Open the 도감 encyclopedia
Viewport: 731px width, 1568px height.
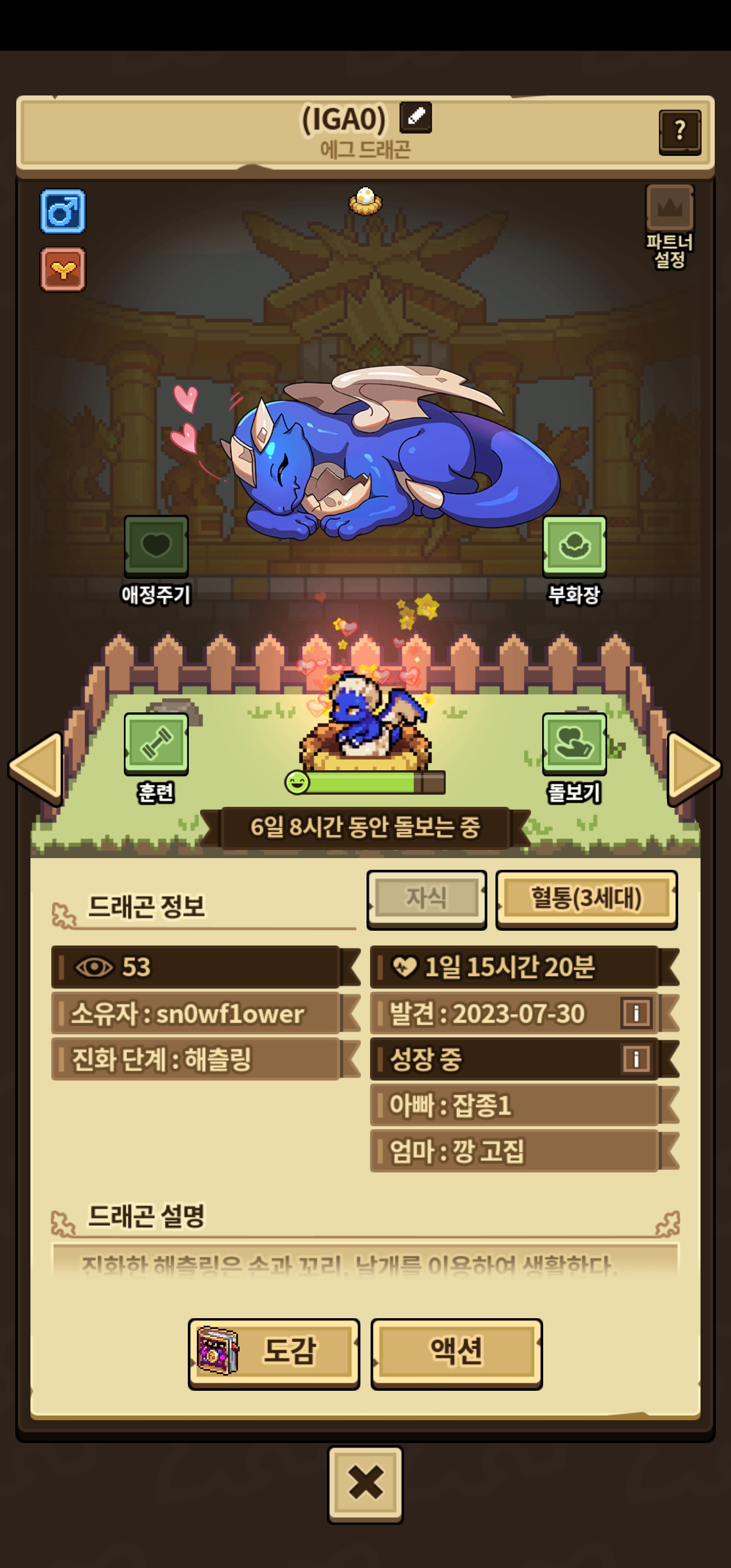(x=274, y=1354)
